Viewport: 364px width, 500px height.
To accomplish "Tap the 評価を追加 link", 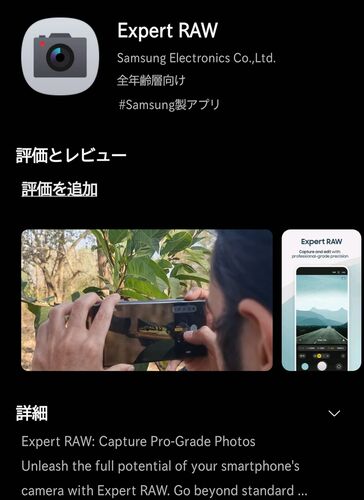I will [x=59, y=189].
